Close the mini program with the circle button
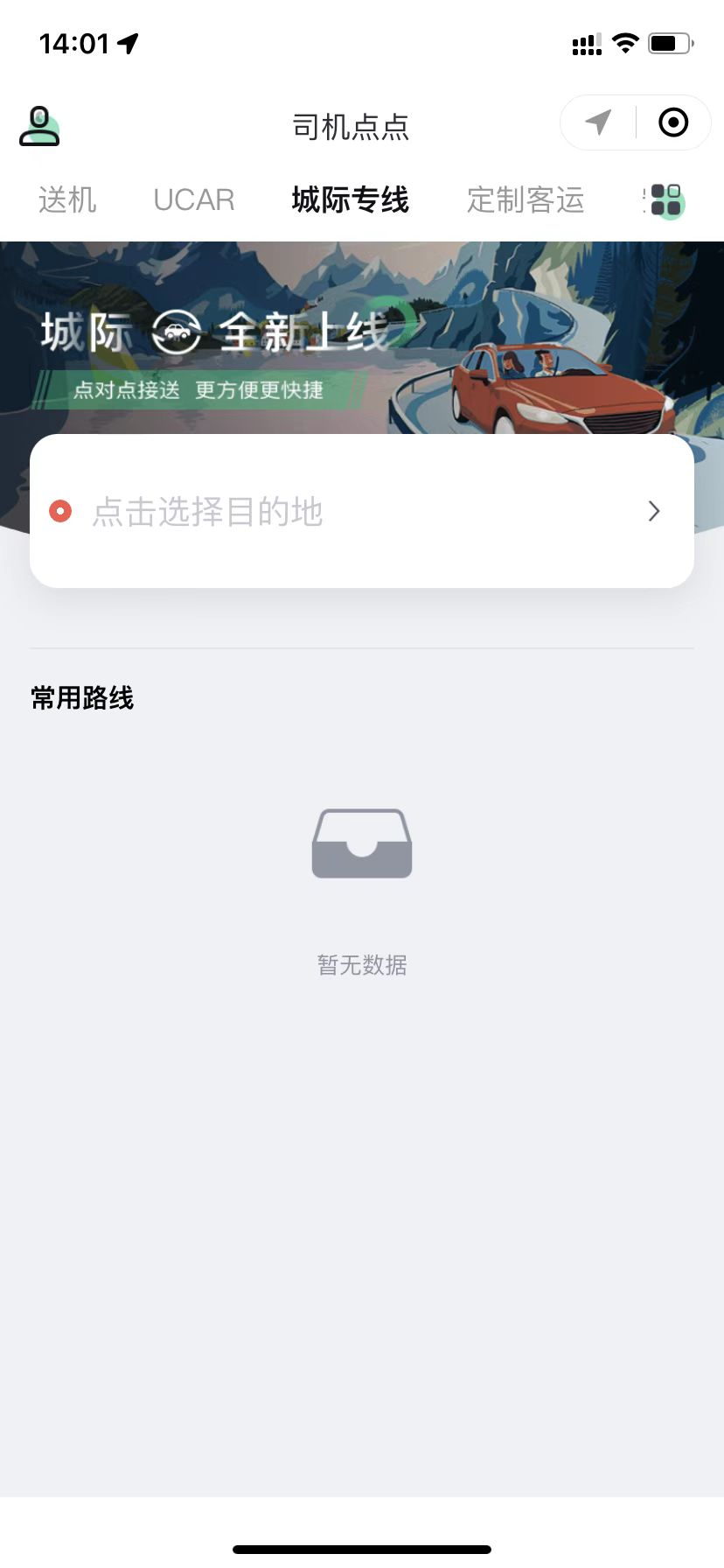 [x=672, y=122]
